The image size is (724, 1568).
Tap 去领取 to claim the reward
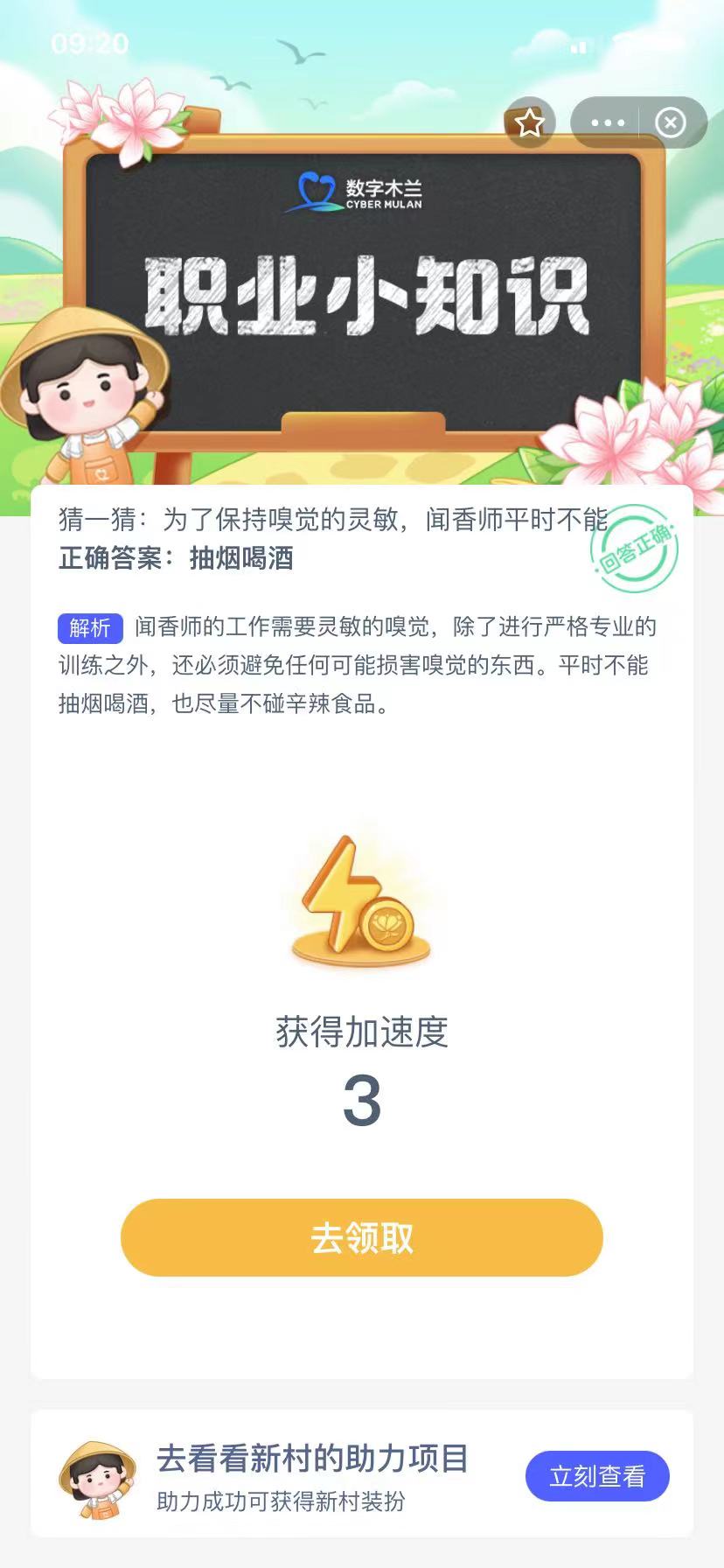pyautogui.click(x=362, y=1237)
